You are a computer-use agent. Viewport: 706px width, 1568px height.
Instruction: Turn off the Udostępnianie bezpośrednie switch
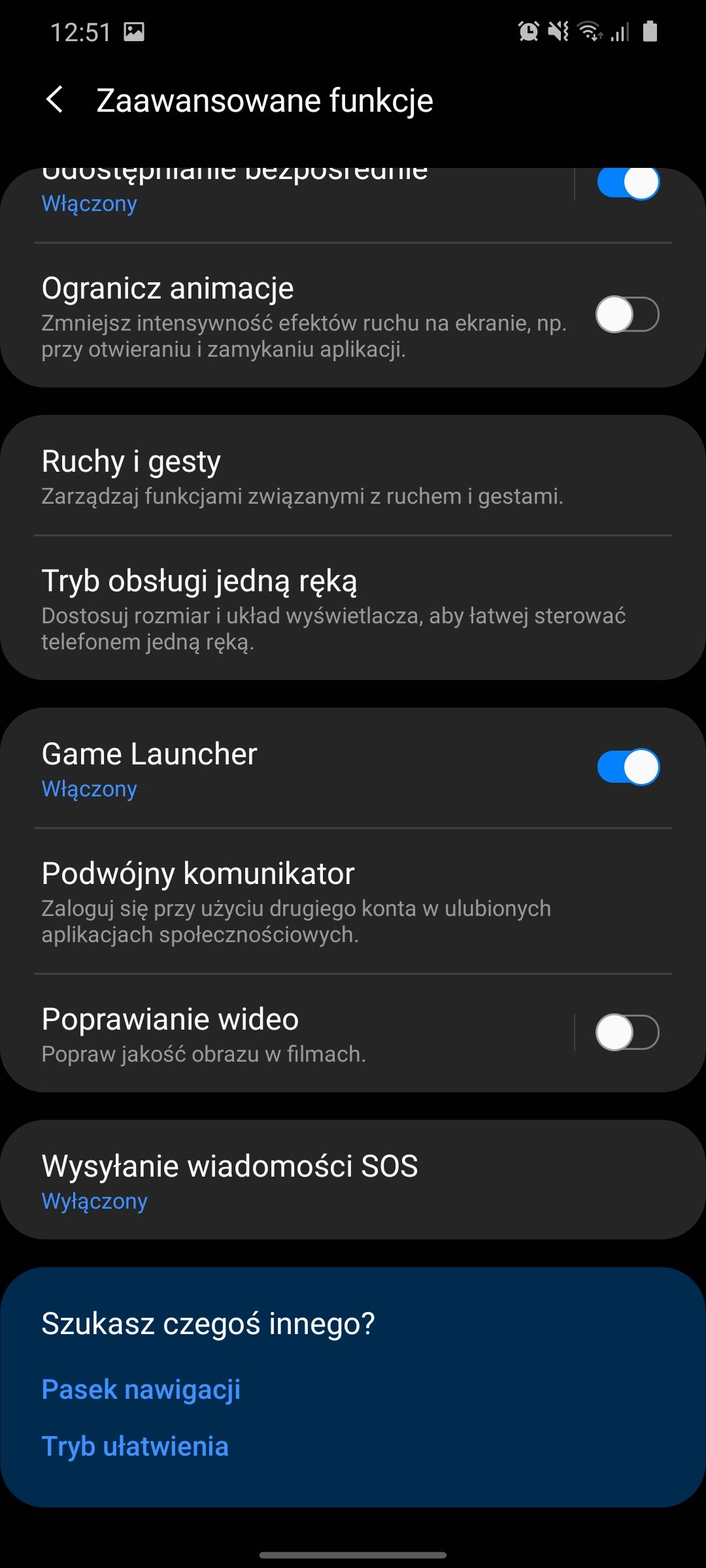coord(628,182)
